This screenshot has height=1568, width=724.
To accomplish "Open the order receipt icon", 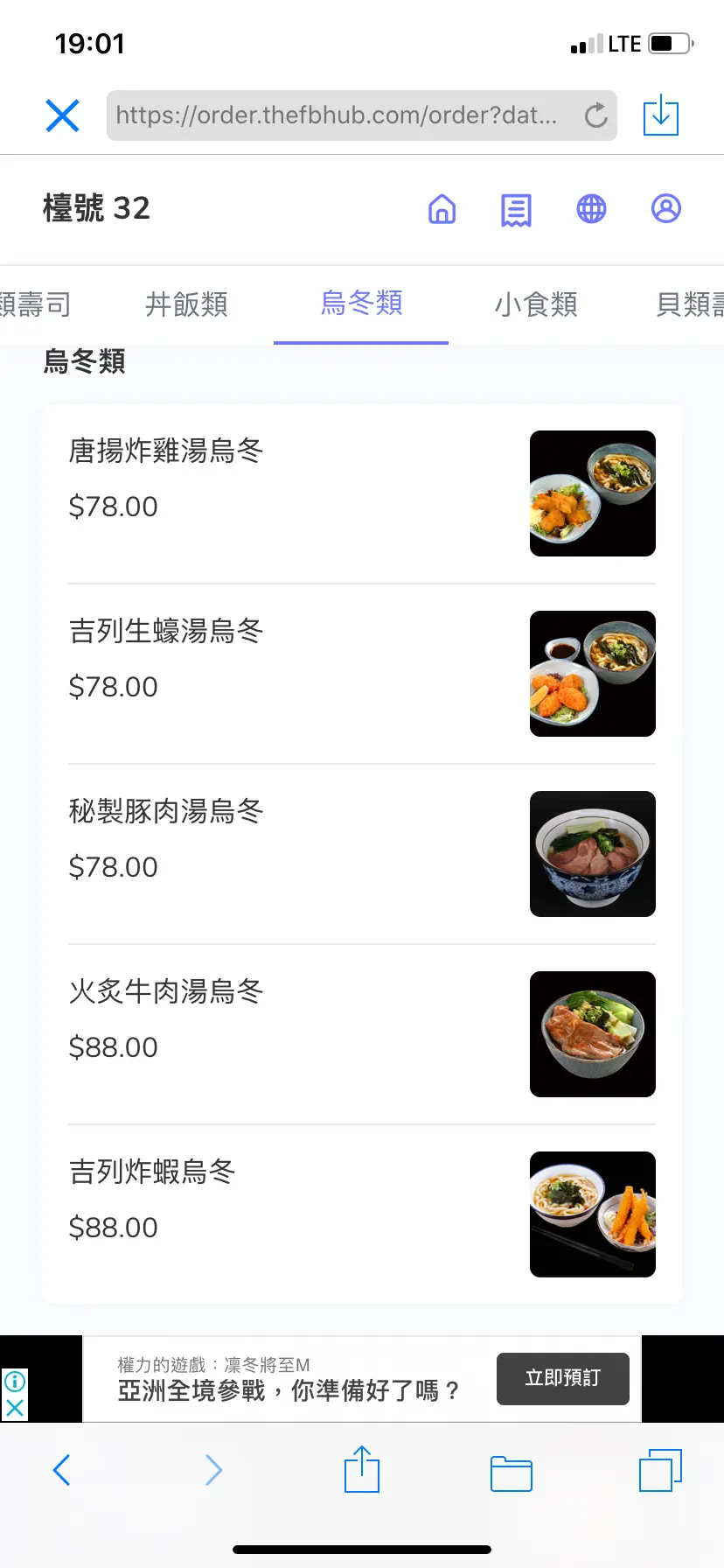I will pos(516,210).
